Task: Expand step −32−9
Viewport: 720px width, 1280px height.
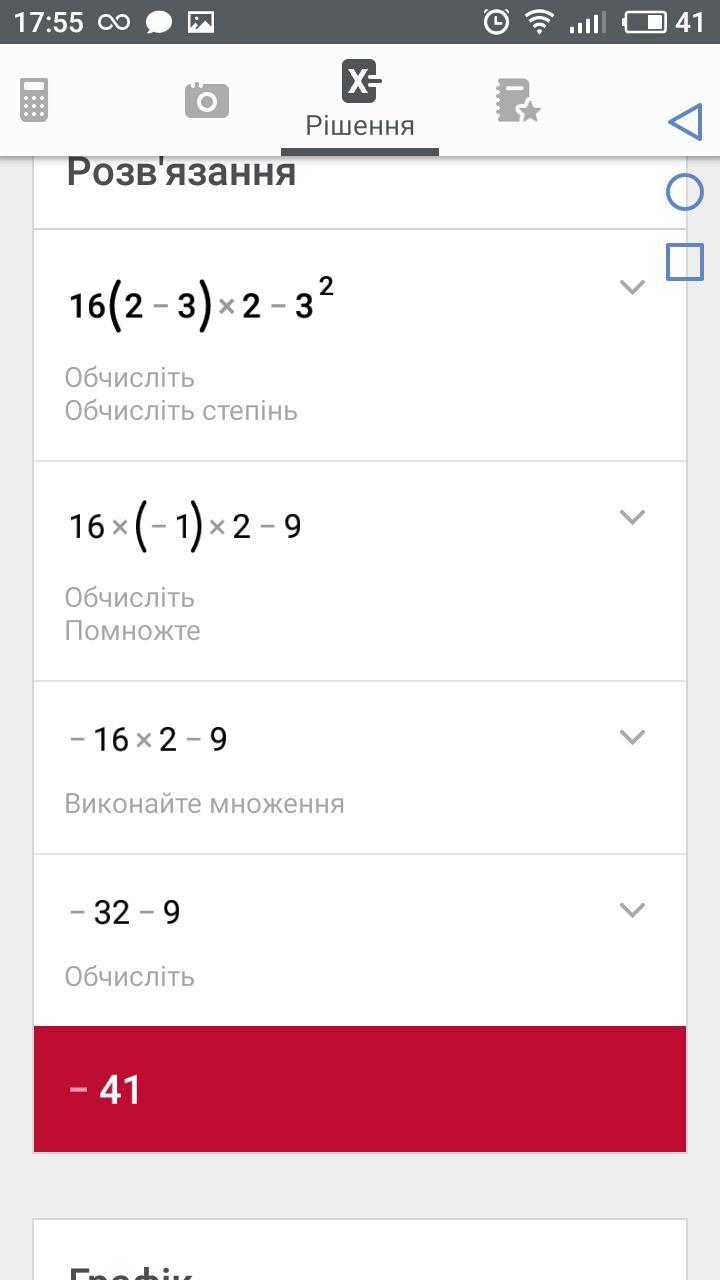Action: (x=631, y=910)
